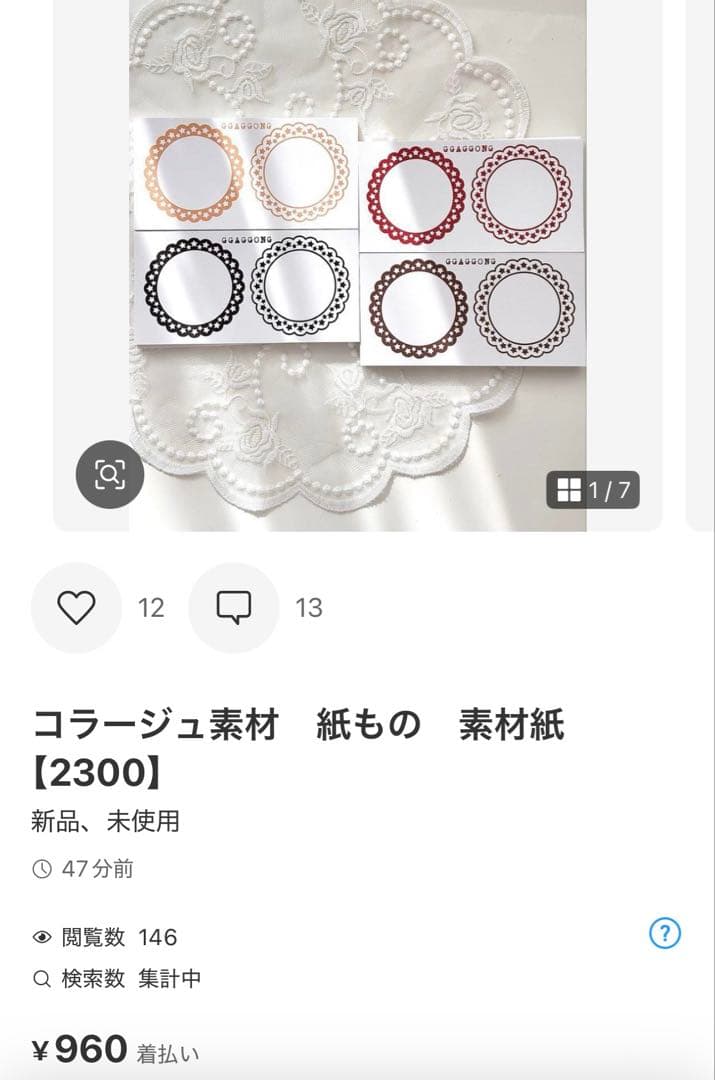Open the 1/7 photo gallery grid
The height and width of the screenshot is (1080, 715).
coord(593,490)
